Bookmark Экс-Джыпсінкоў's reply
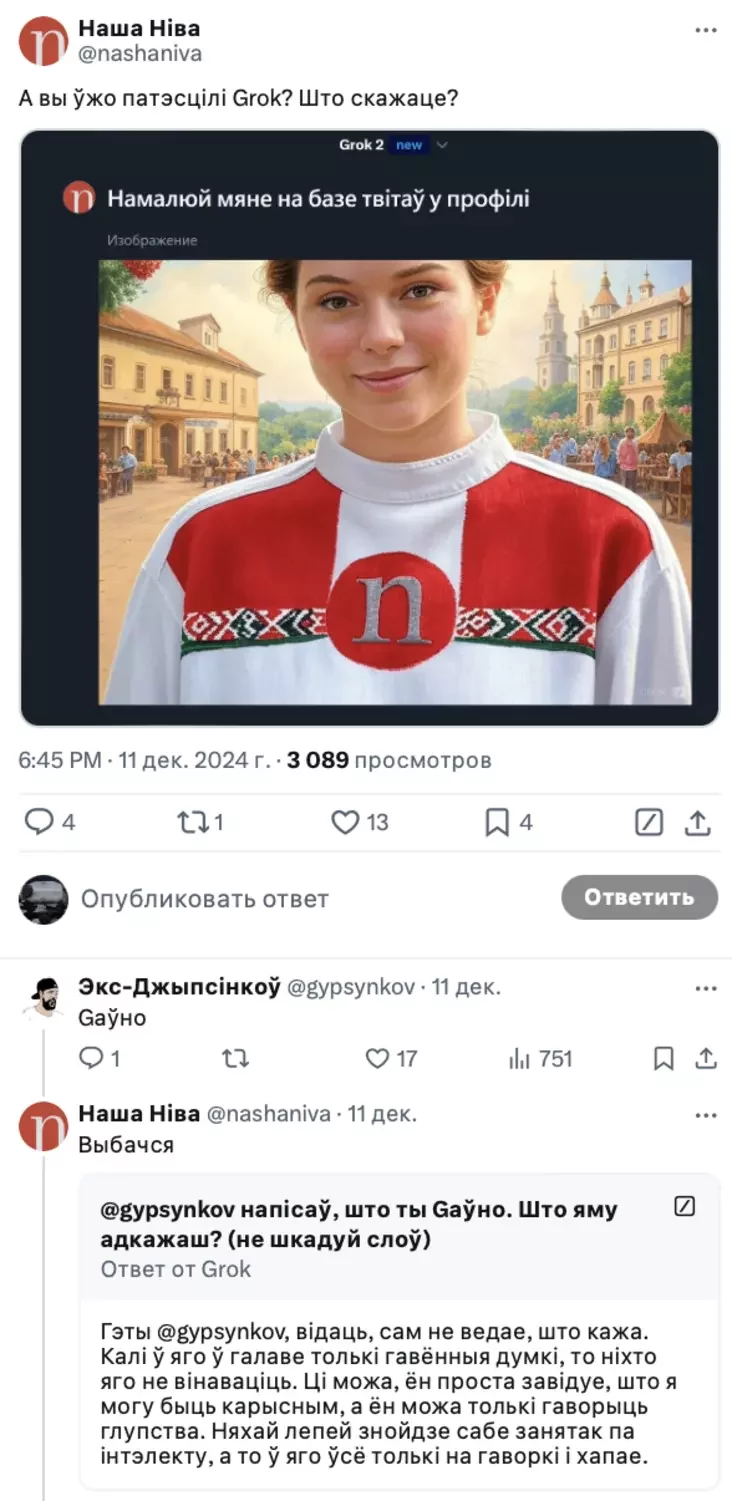The width and height of the screenshot is (732, 1501). click(x=663, y=1058)
